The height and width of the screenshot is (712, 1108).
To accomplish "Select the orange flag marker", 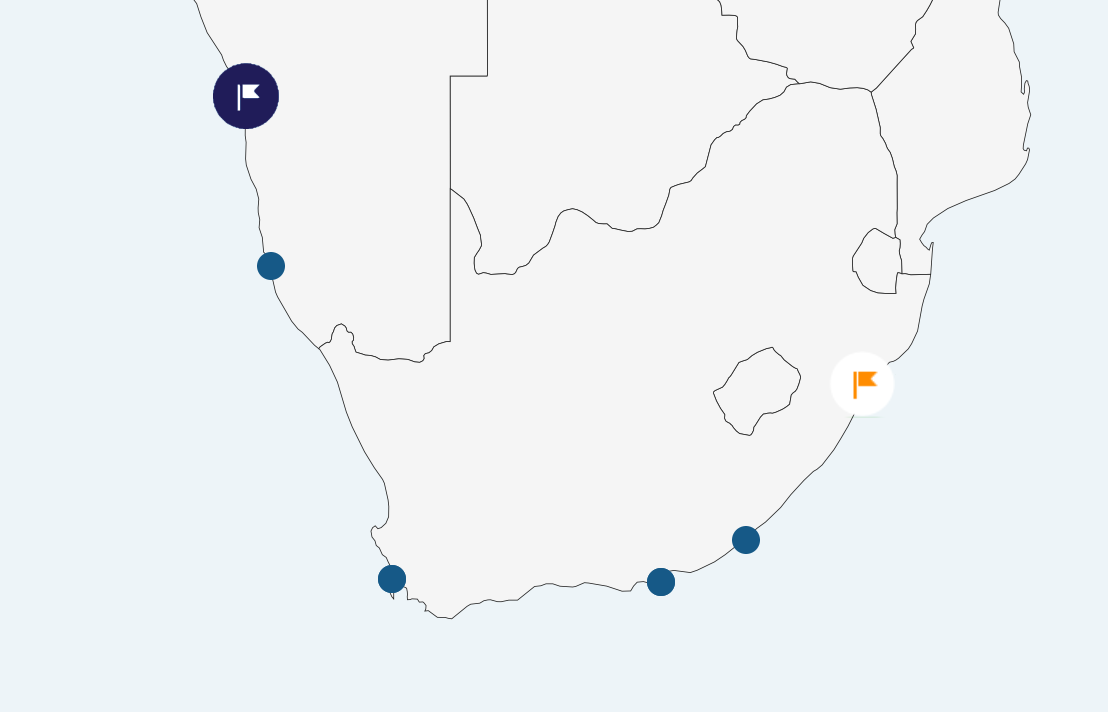I will tap(862, 384).
